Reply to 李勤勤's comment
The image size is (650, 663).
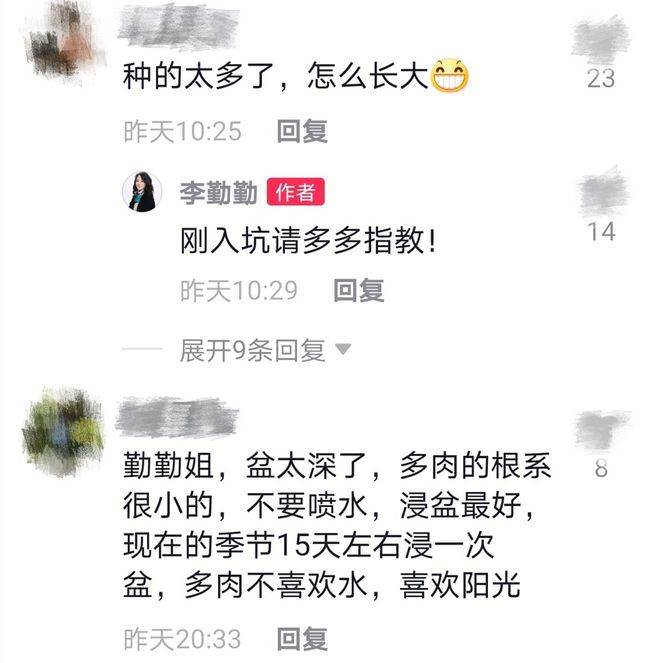click(358, 291)
